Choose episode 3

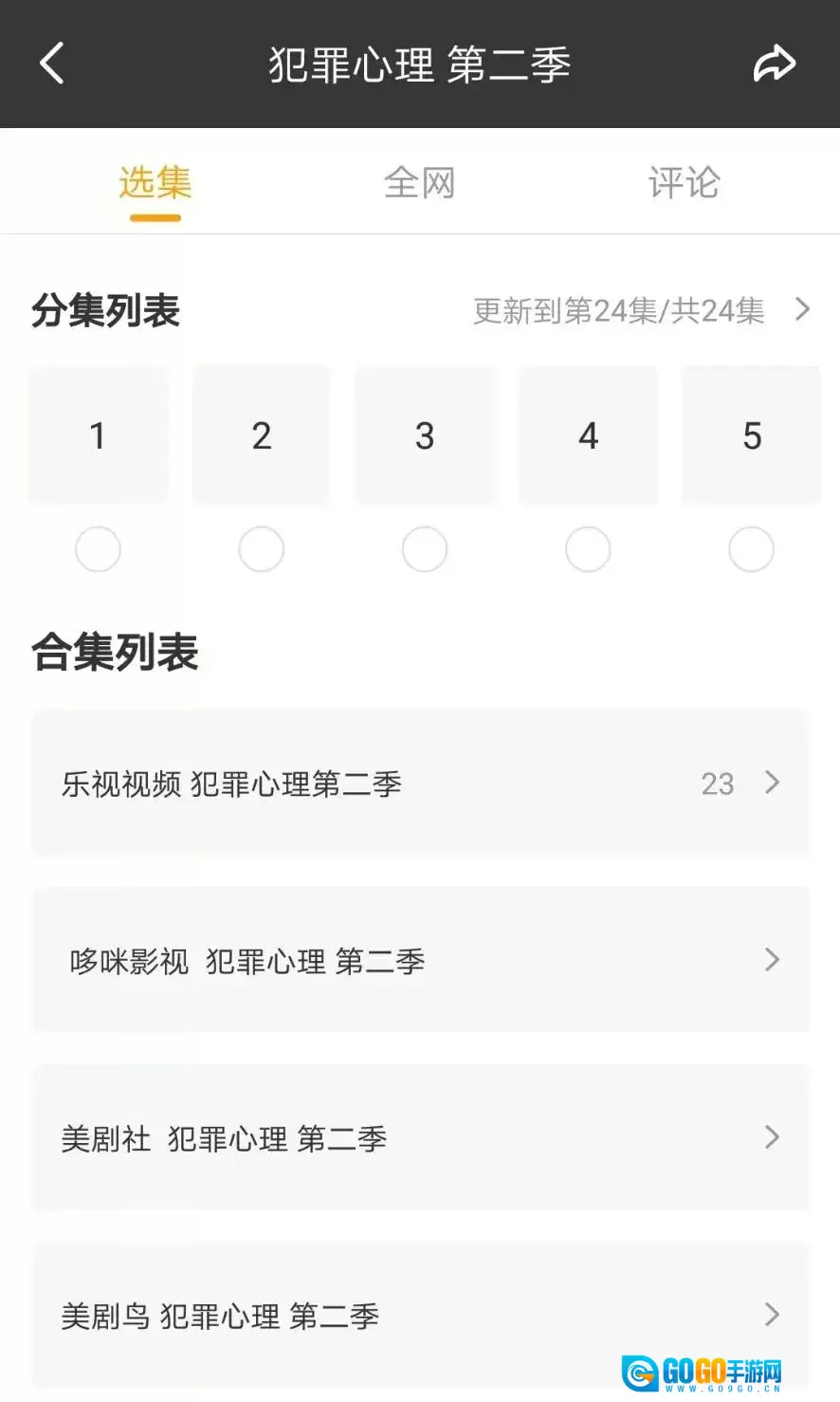click(x=425, y=435)
